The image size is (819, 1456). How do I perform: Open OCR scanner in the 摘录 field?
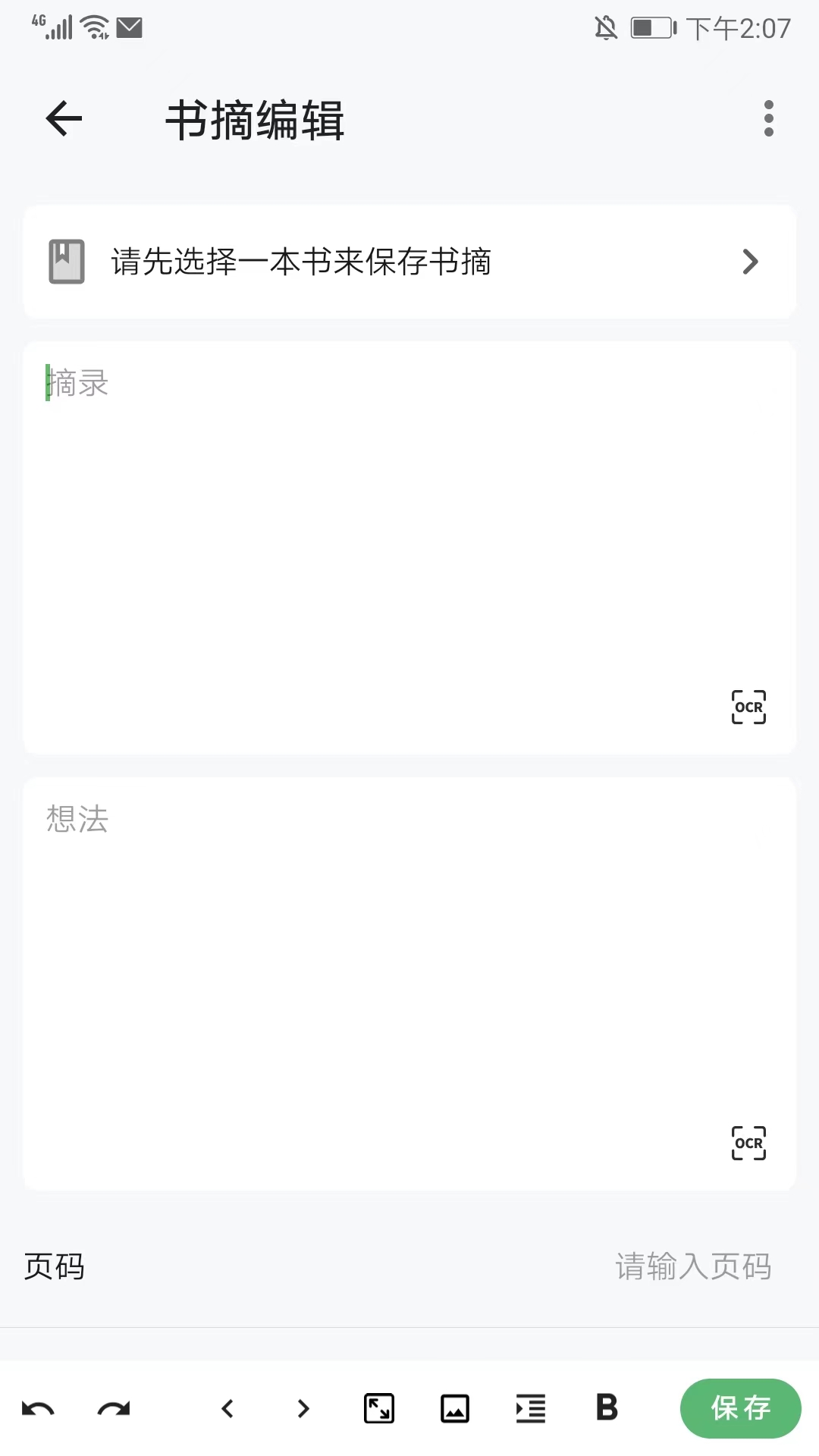pyautogui.click(x=748, y=707)
